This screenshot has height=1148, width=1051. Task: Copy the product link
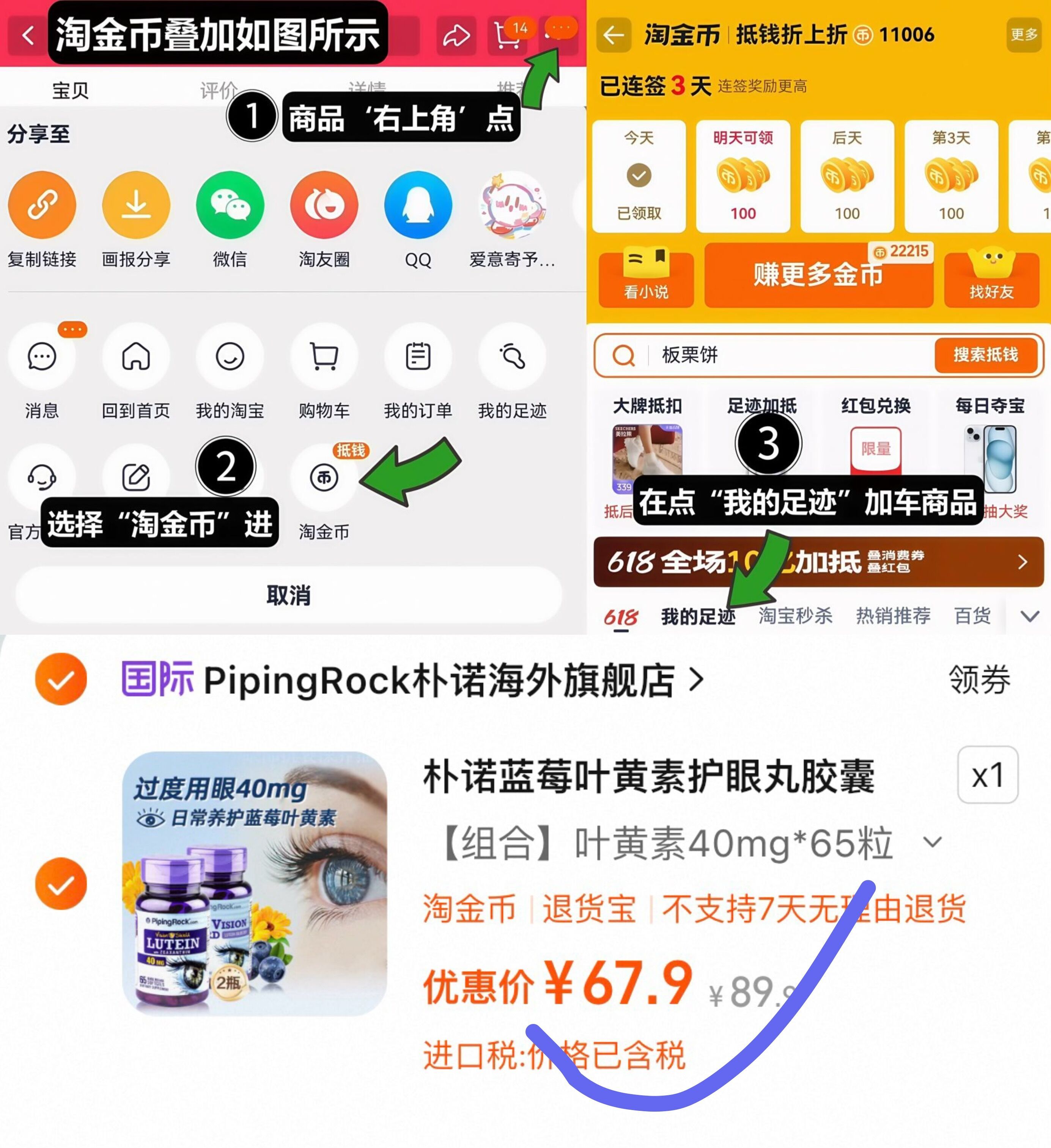(42, 205)
